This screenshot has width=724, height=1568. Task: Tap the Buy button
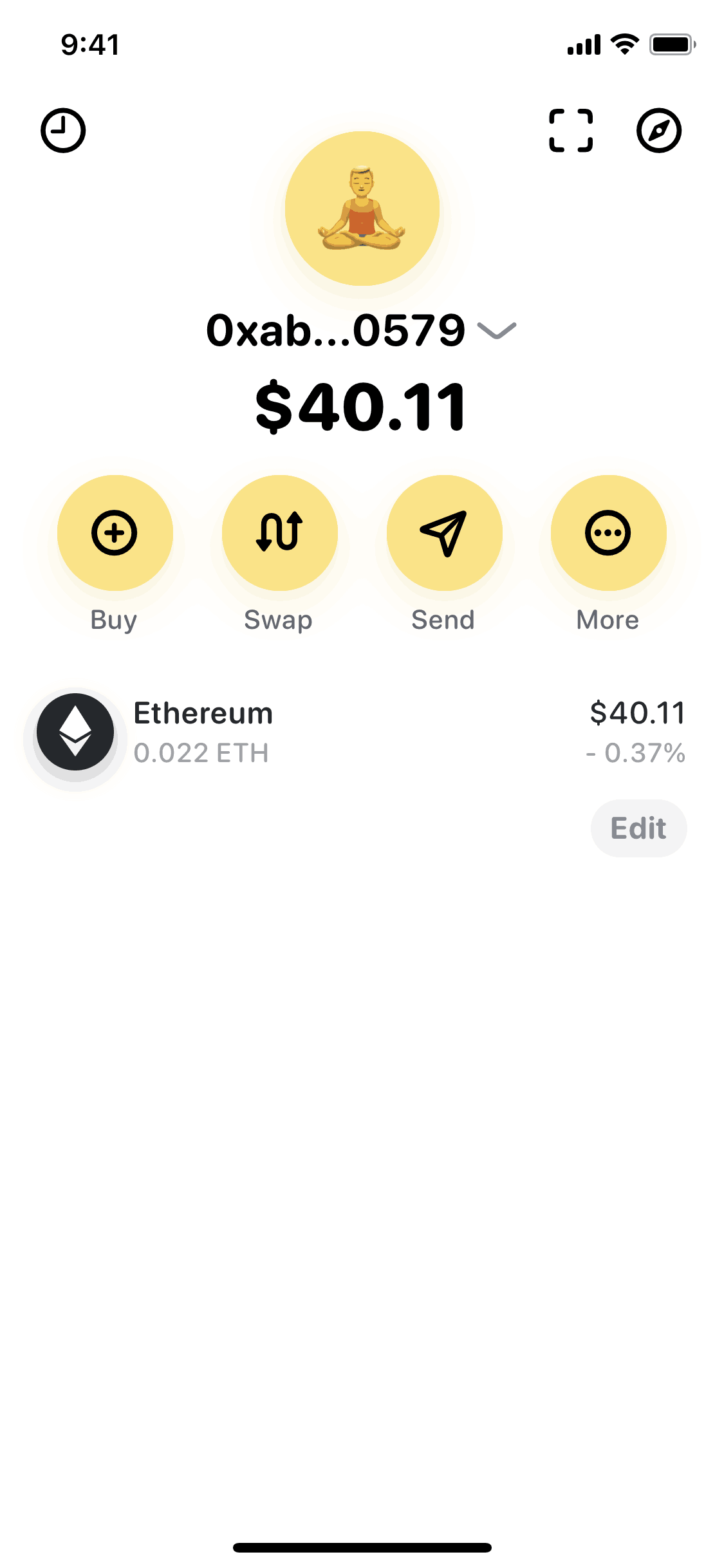(115, 533)
